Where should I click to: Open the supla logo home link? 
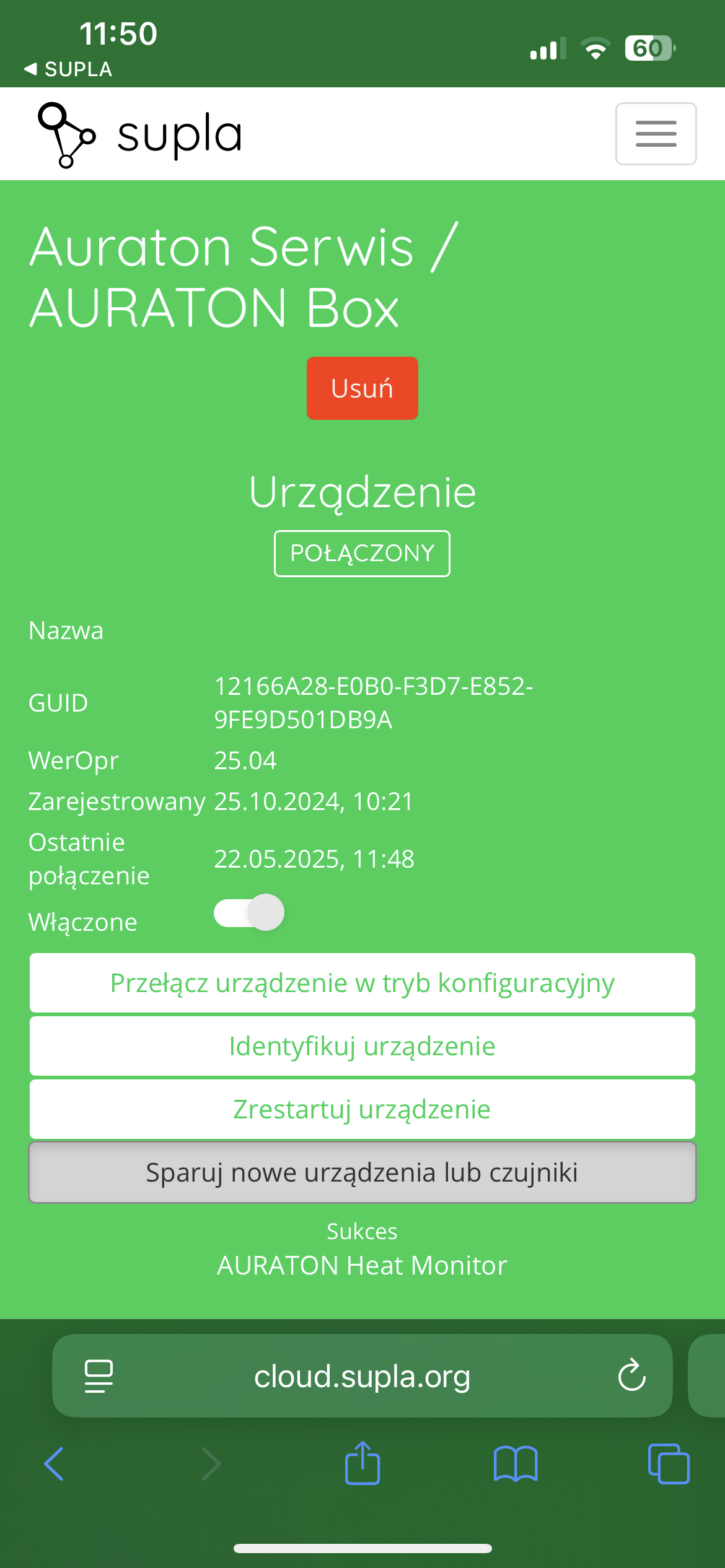pyautogui.click(x=140, y=134)
